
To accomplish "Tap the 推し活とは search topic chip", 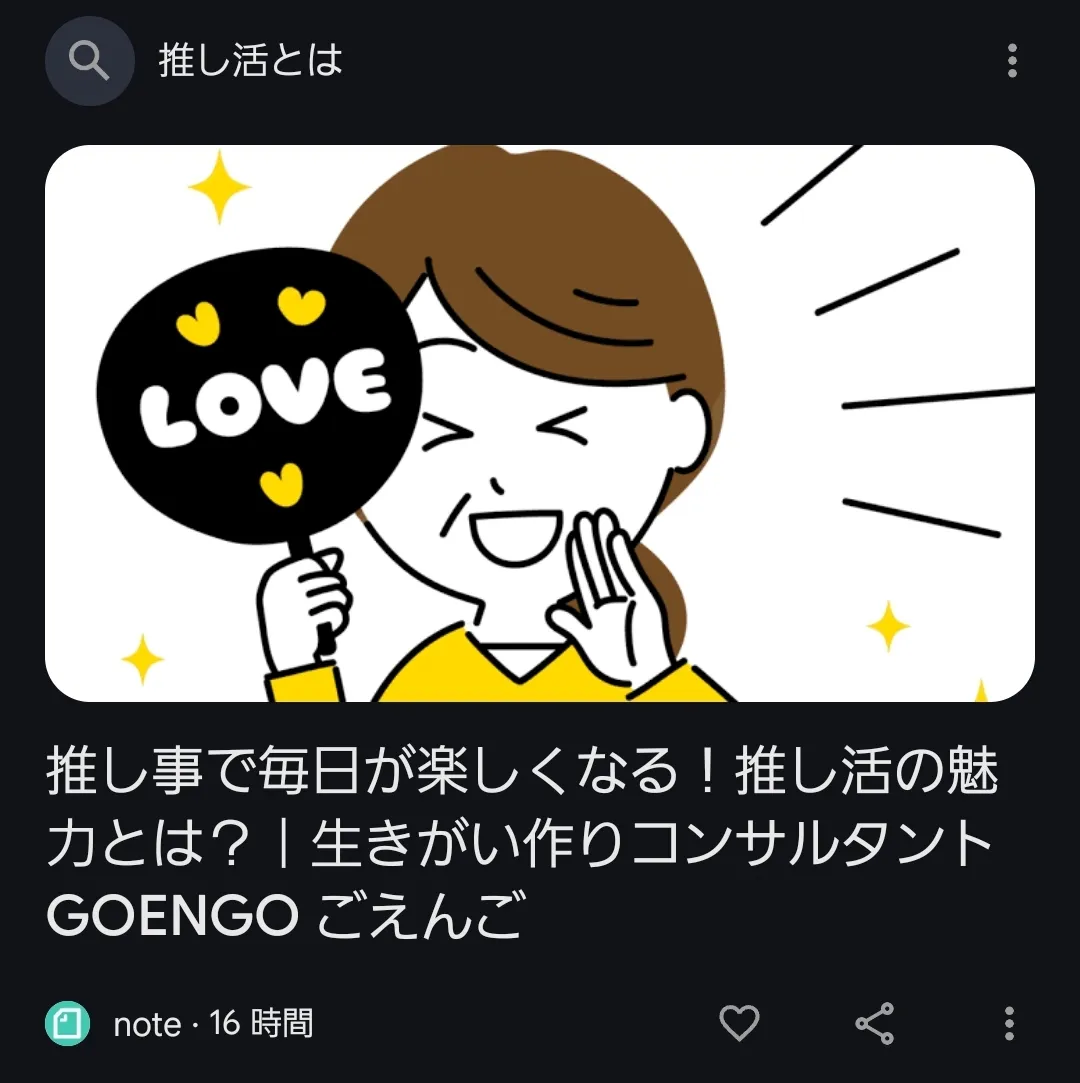I will [250, 62].
